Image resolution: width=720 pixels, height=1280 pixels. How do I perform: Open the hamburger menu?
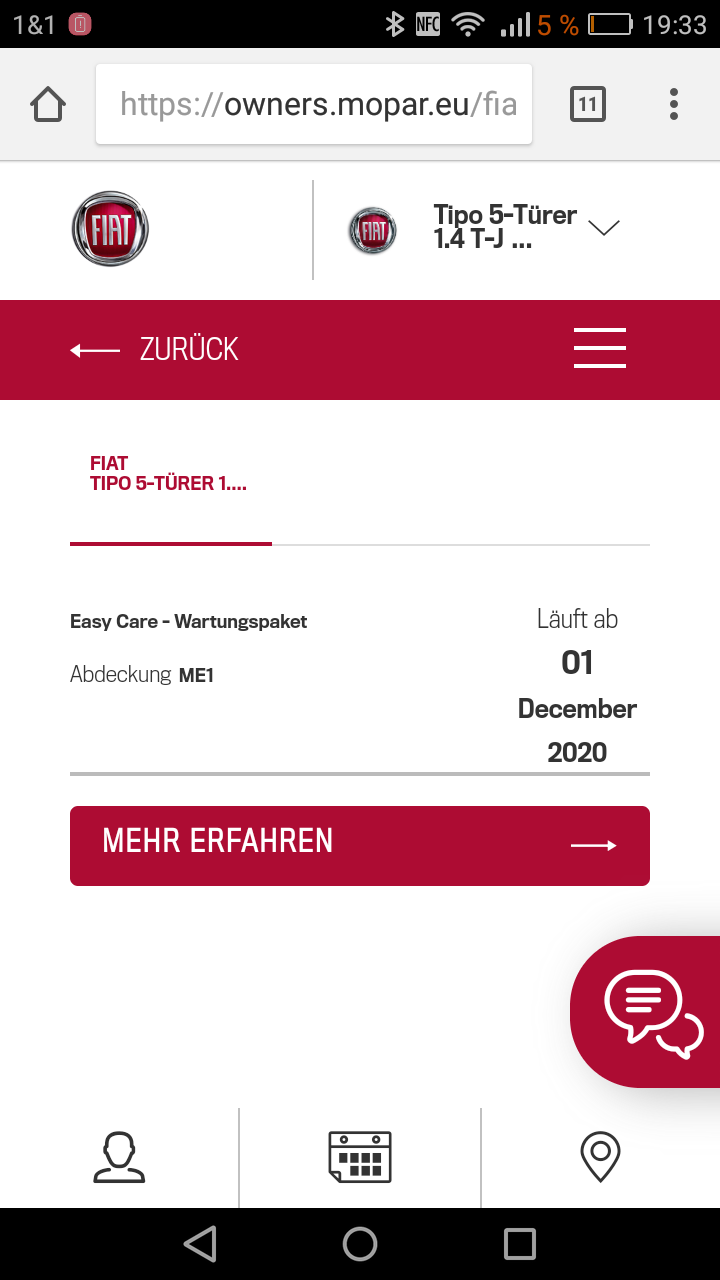tap(600, 348)
